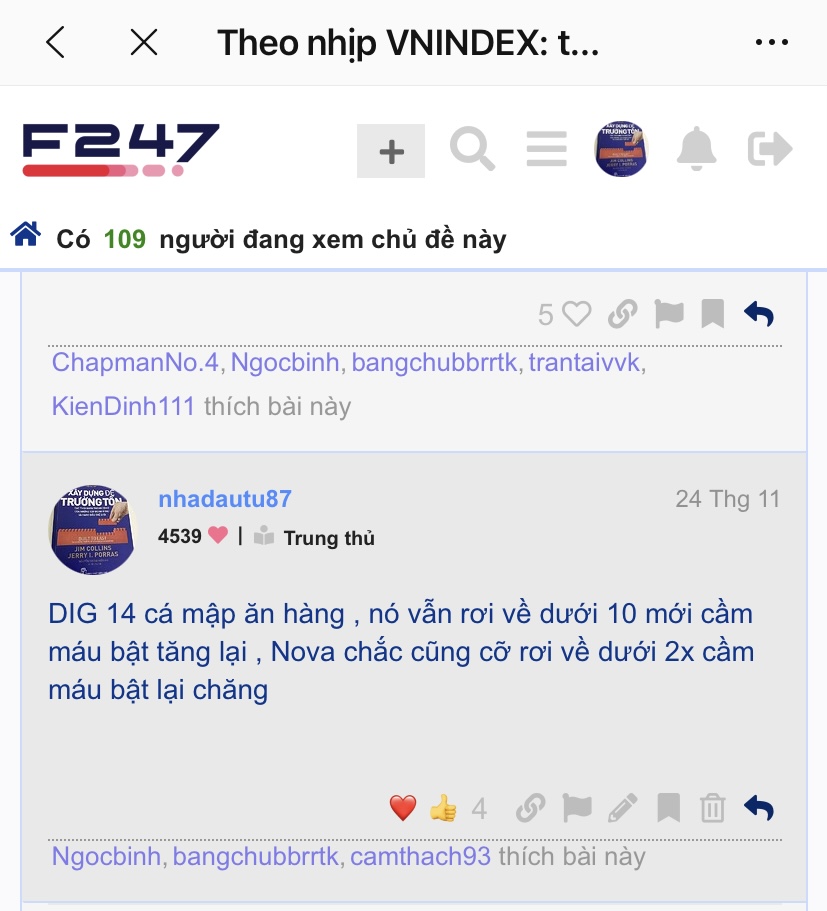Viewport: 827px width, 911px height.
Task: Open the F247 homepage logo
Action: click(120, 150)
